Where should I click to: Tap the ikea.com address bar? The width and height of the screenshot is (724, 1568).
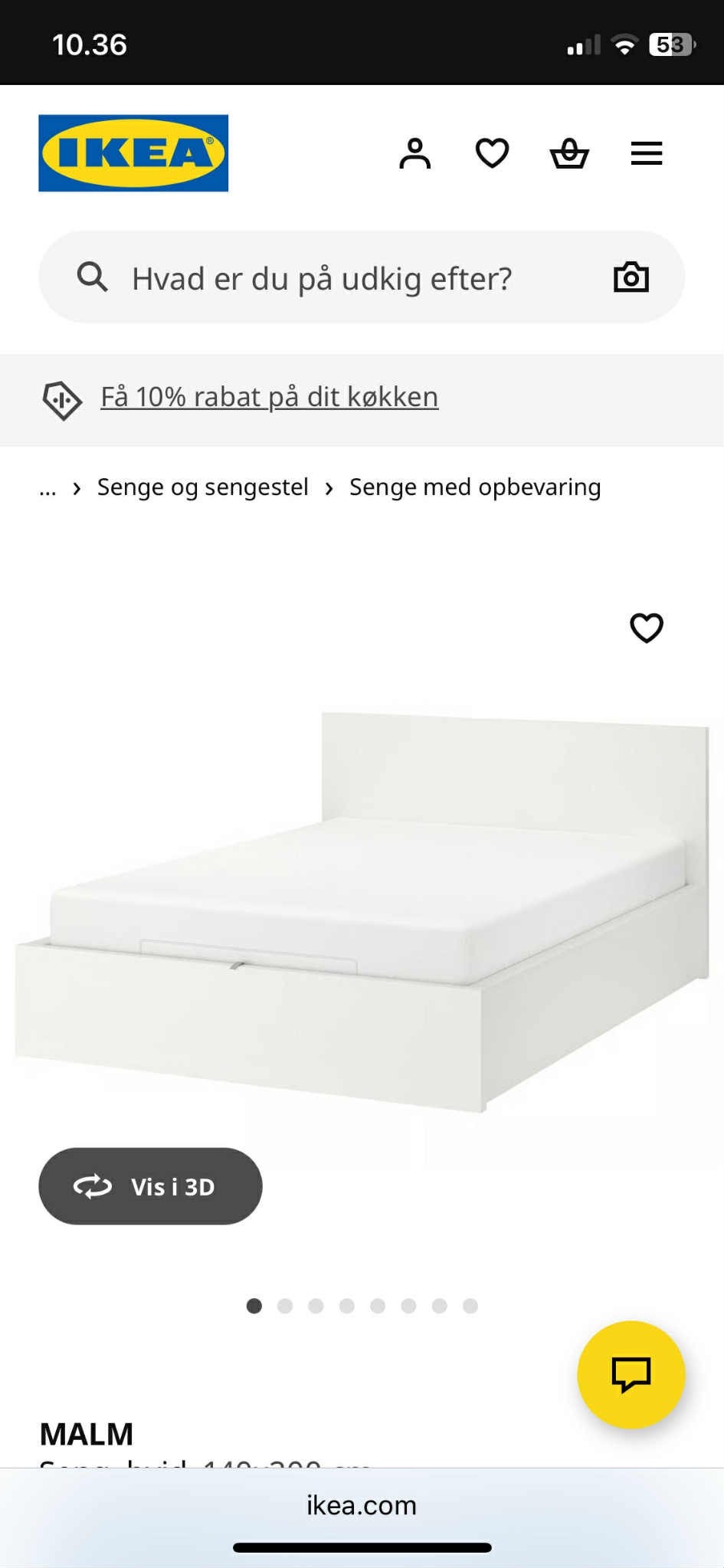(362, 1505)
